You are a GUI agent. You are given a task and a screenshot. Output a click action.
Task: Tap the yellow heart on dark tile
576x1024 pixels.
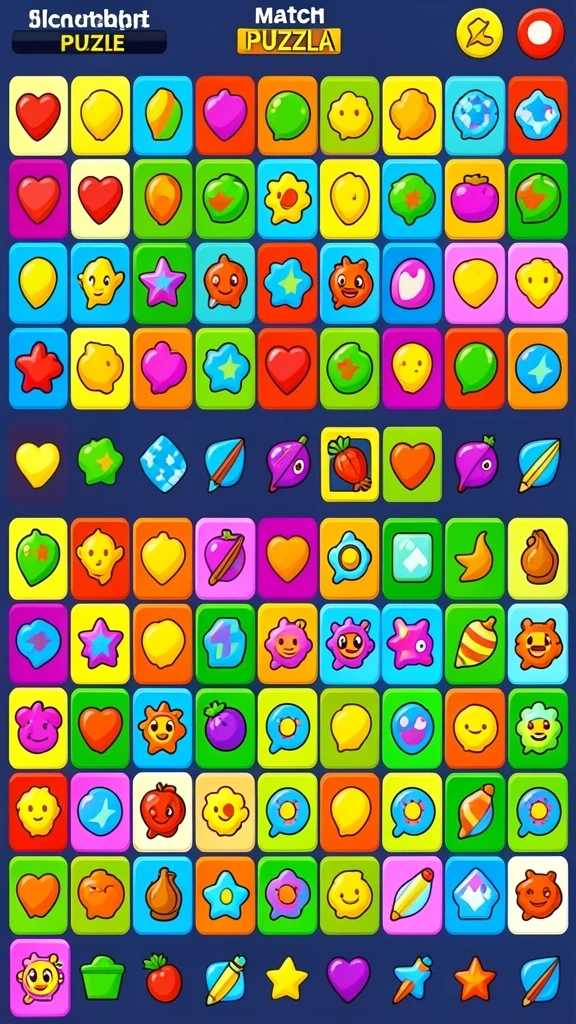pos(38,464)
